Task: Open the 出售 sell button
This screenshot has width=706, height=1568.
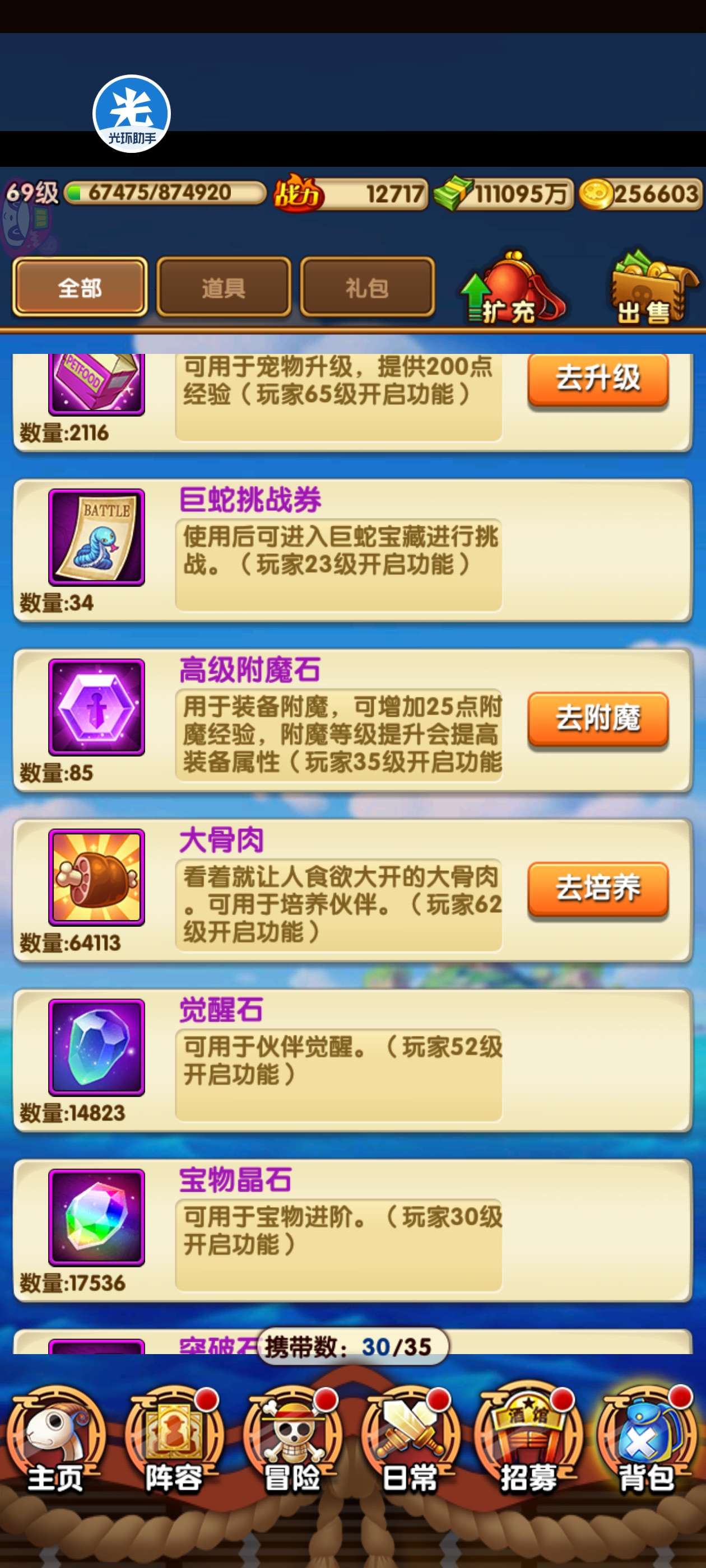Action: coord(652,290)
